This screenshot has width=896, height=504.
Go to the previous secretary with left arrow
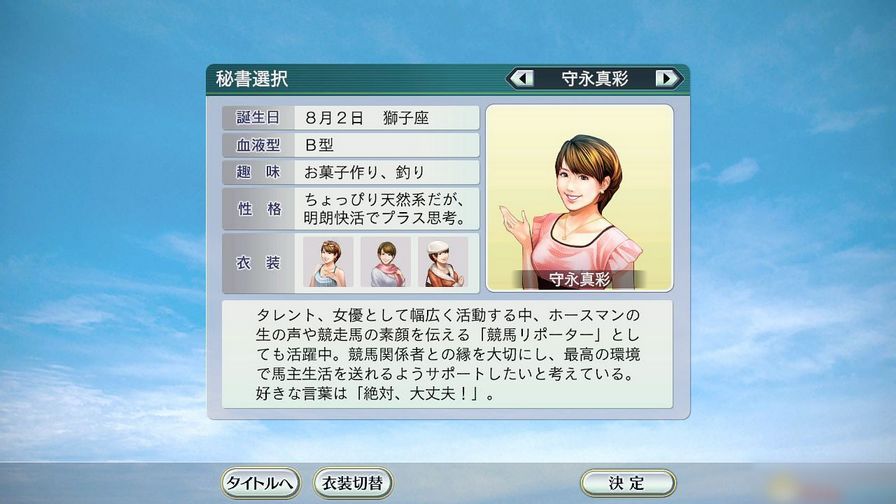[521, 79]
